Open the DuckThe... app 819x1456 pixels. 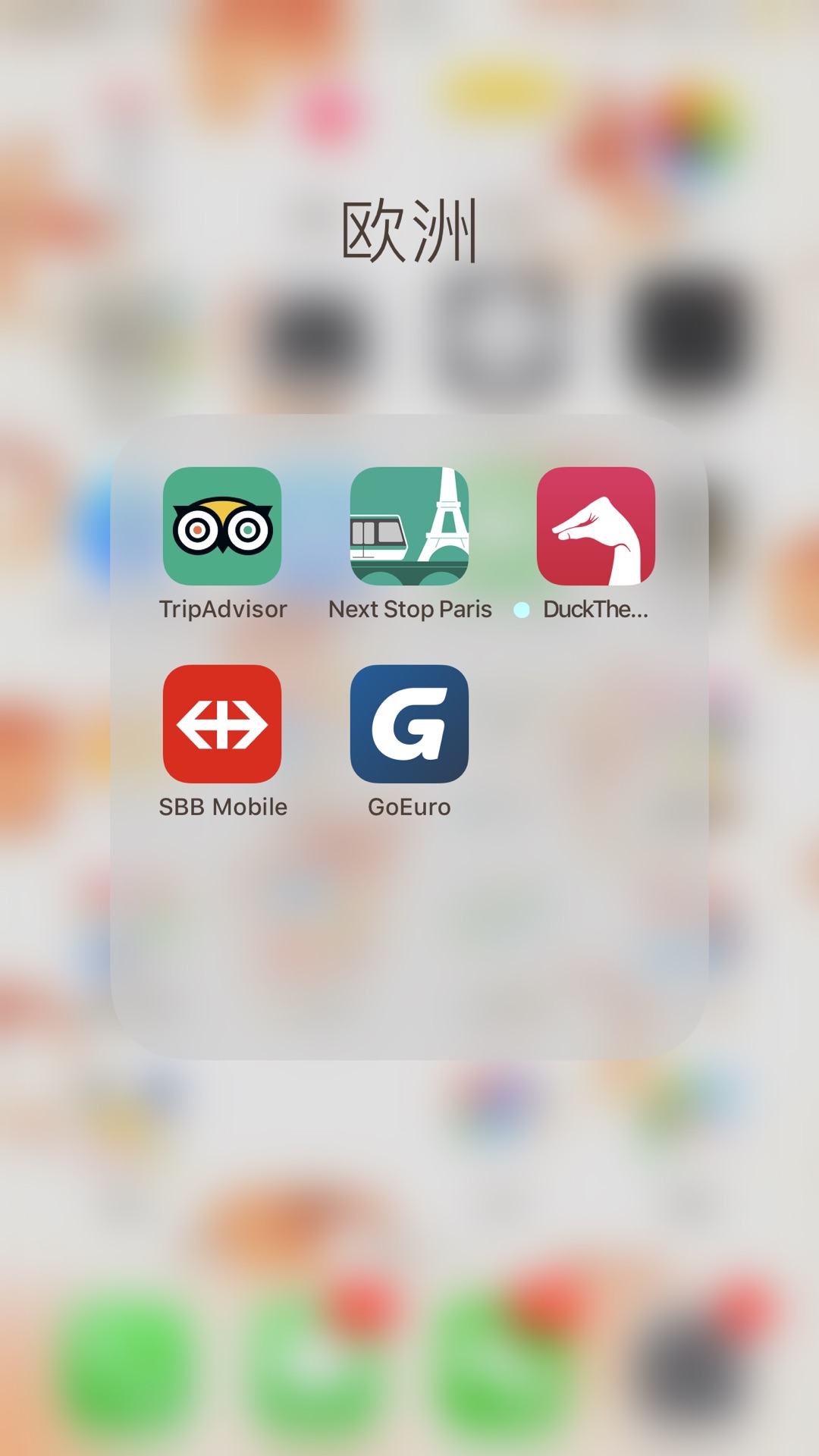(x=596, y=526)
